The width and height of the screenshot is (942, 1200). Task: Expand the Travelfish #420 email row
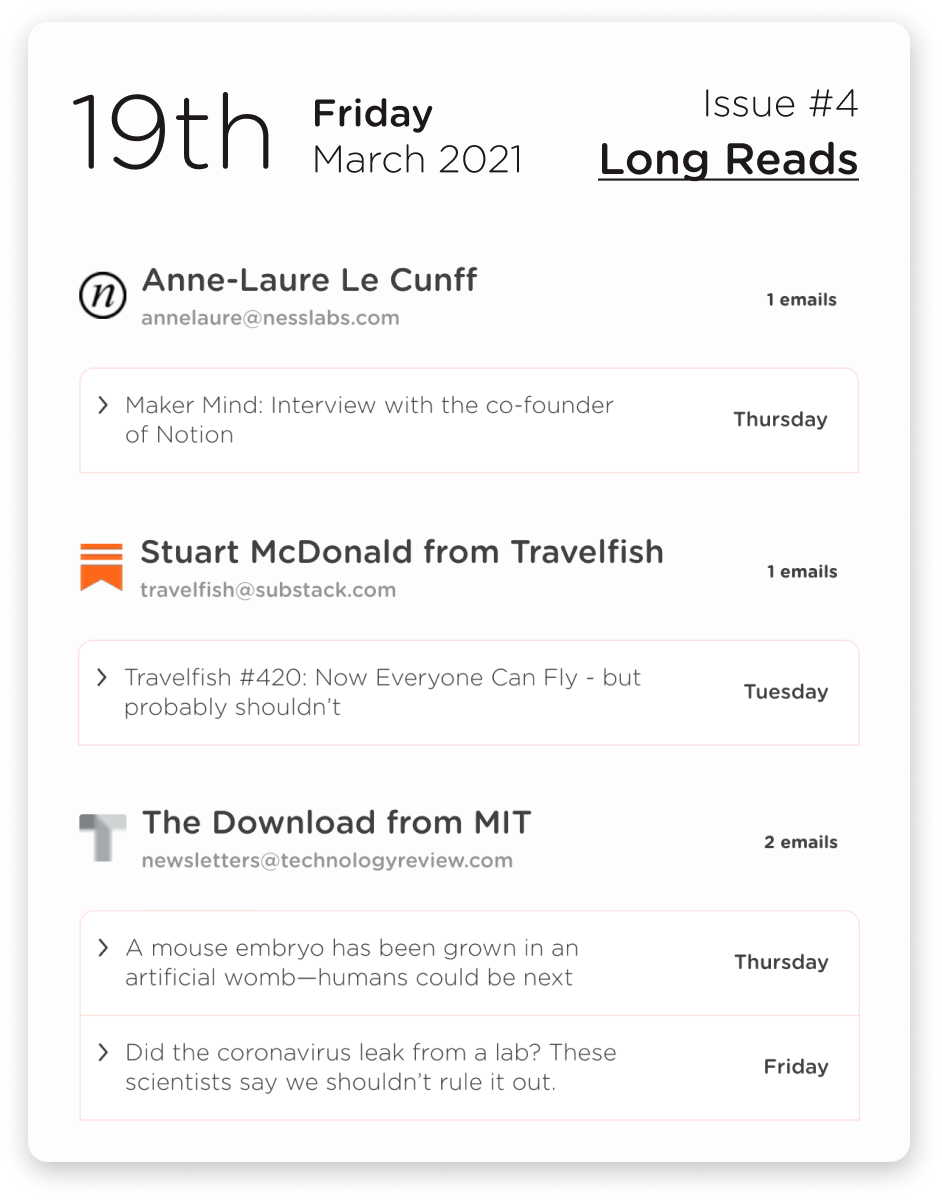[102, 678]
